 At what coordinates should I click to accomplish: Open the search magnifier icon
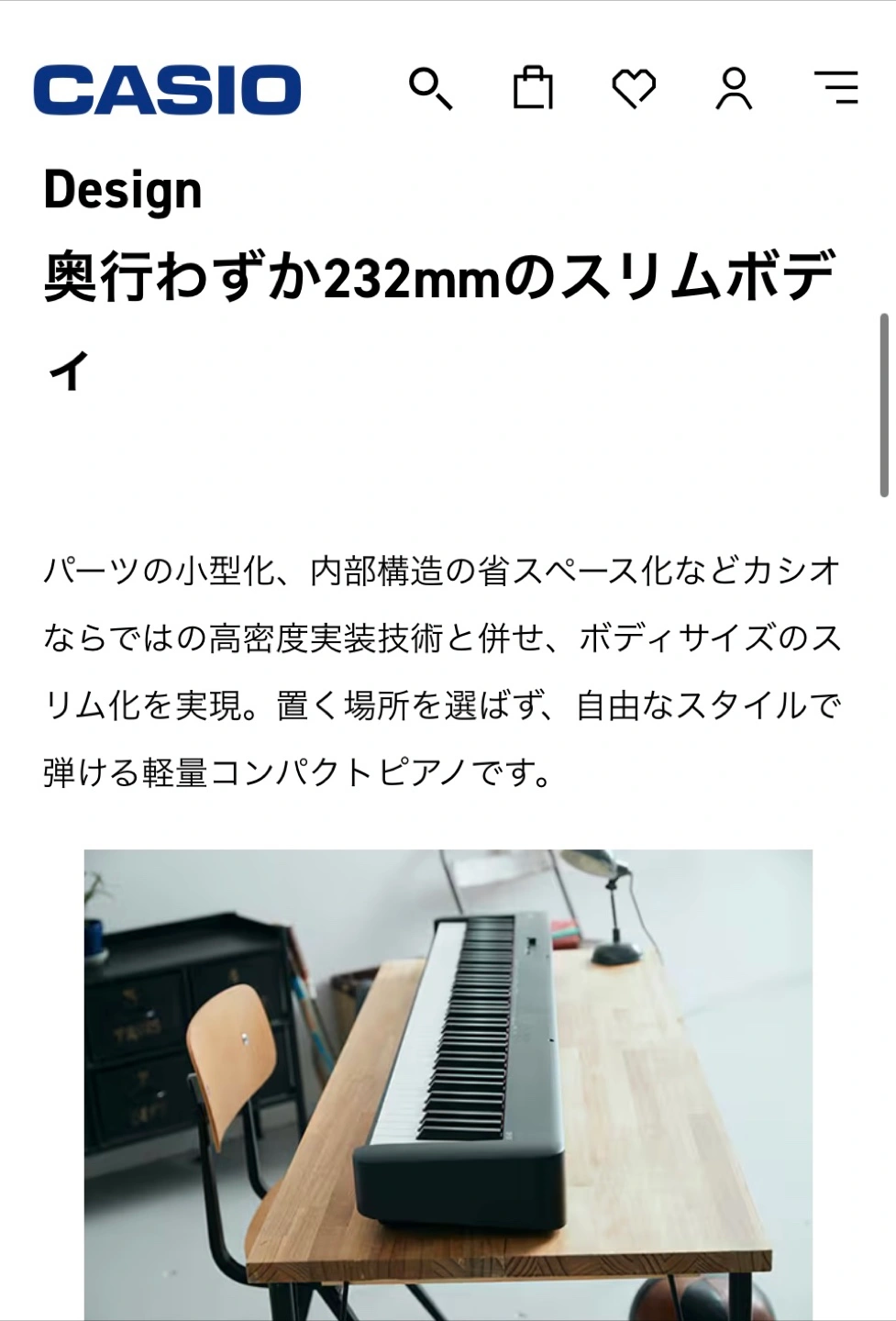pyautogui.click(x=430, y=89)
